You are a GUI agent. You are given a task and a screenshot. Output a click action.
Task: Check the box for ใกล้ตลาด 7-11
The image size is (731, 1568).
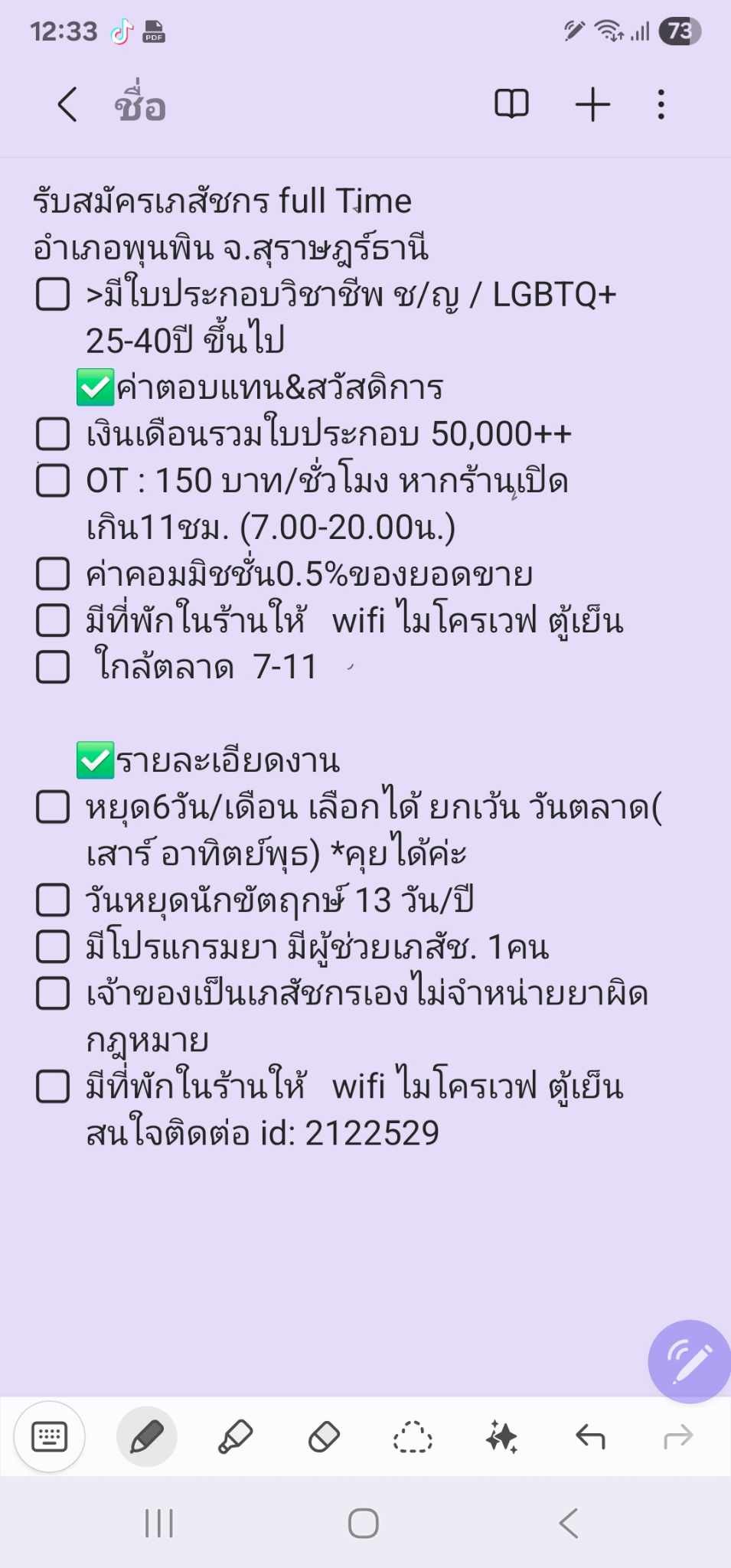53,666
